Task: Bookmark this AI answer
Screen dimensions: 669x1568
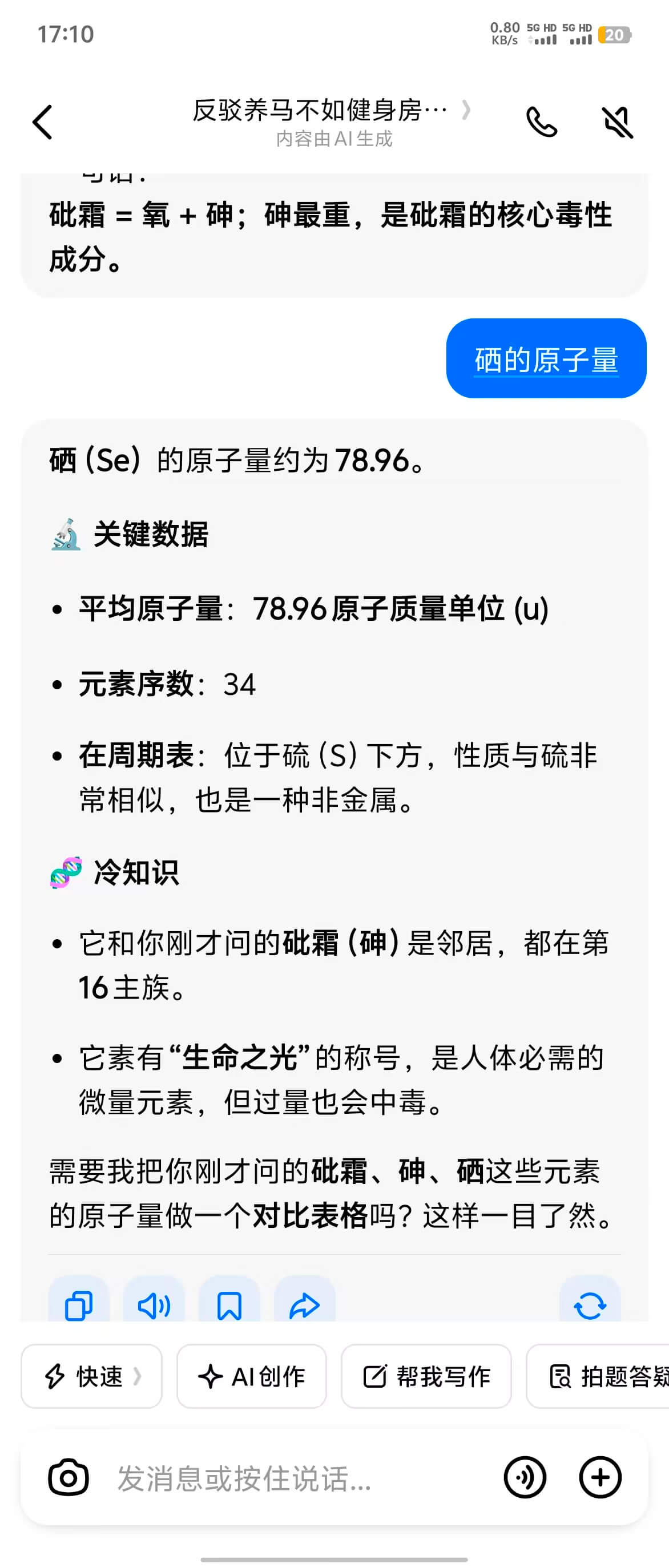Action: [x=229, y=1305]
